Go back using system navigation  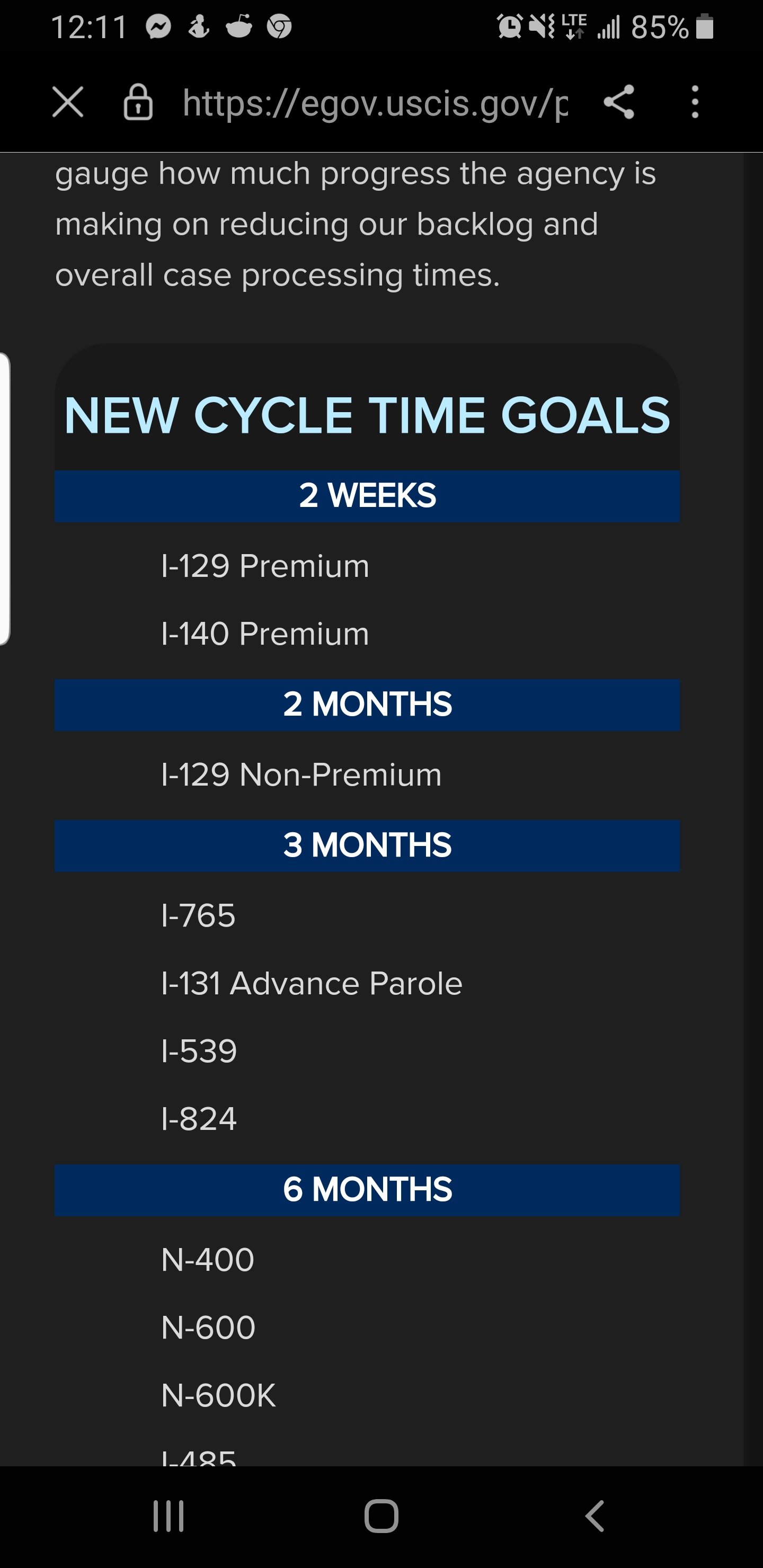coord(595,1516)
